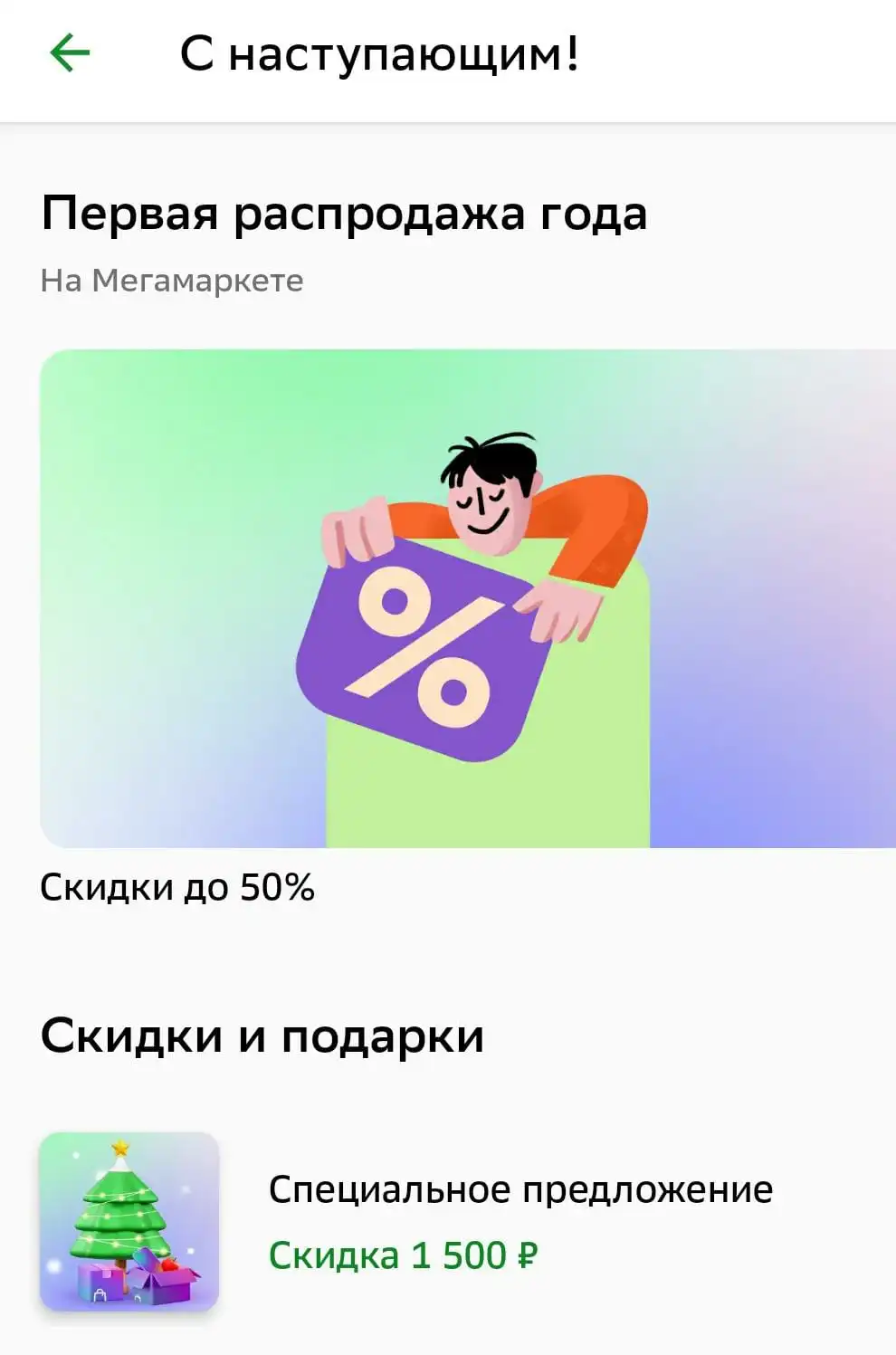The width and height of the screenshot is (896, 1355).
Task: Go back using the green arrow
Action: 70,53
